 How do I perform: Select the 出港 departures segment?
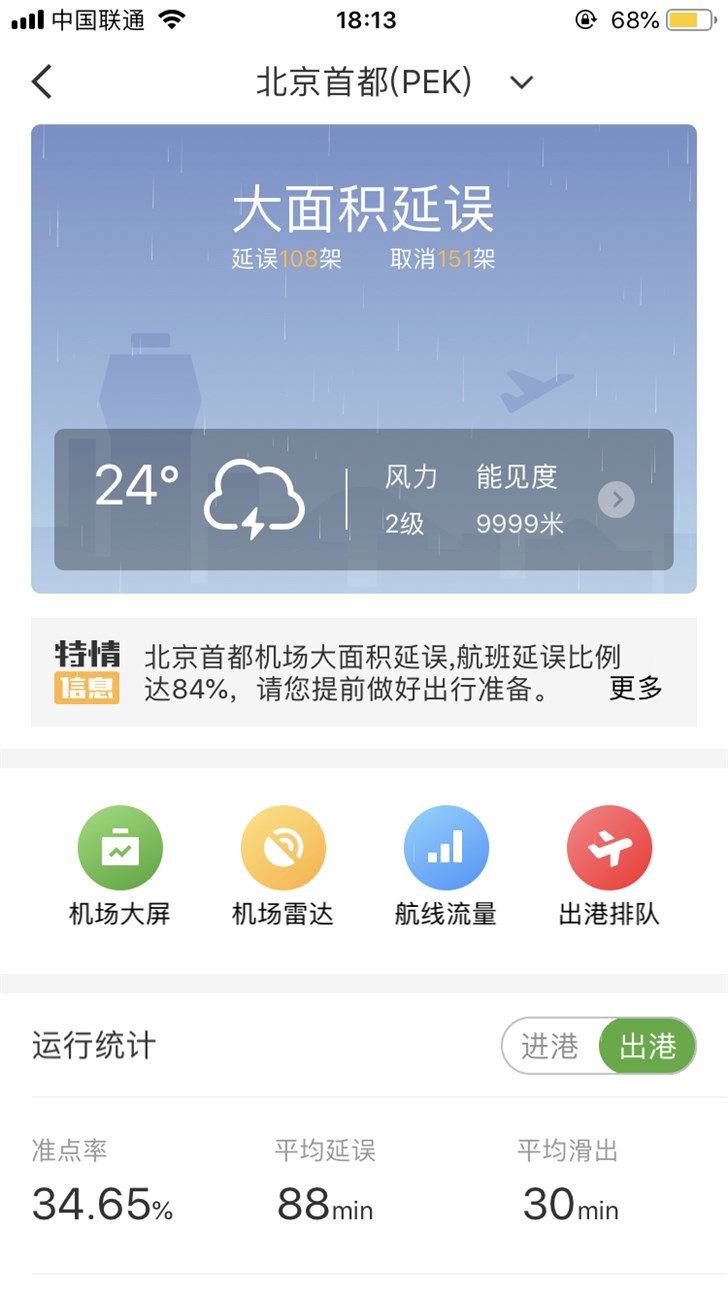(647, 1047)
